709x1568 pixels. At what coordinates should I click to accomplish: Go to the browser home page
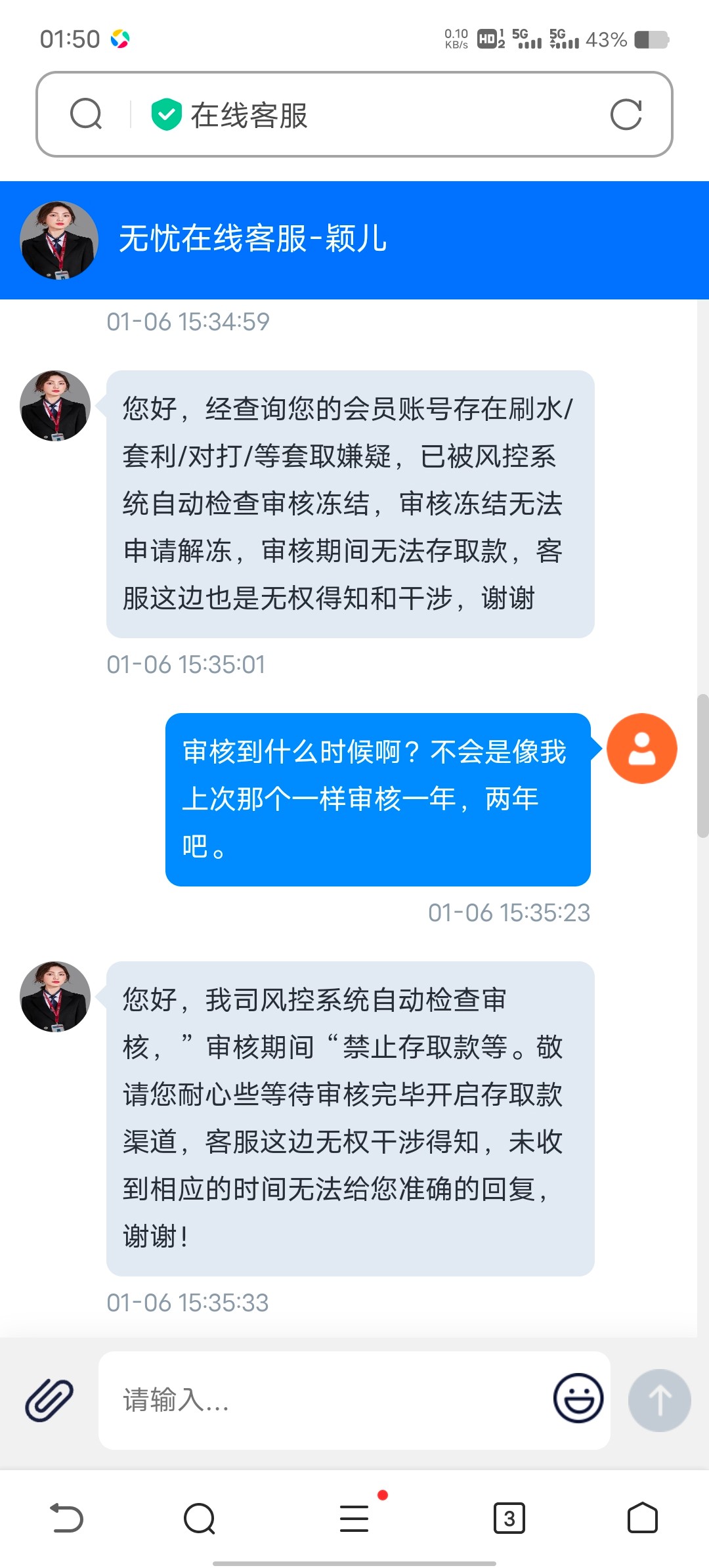point(642,1518)
